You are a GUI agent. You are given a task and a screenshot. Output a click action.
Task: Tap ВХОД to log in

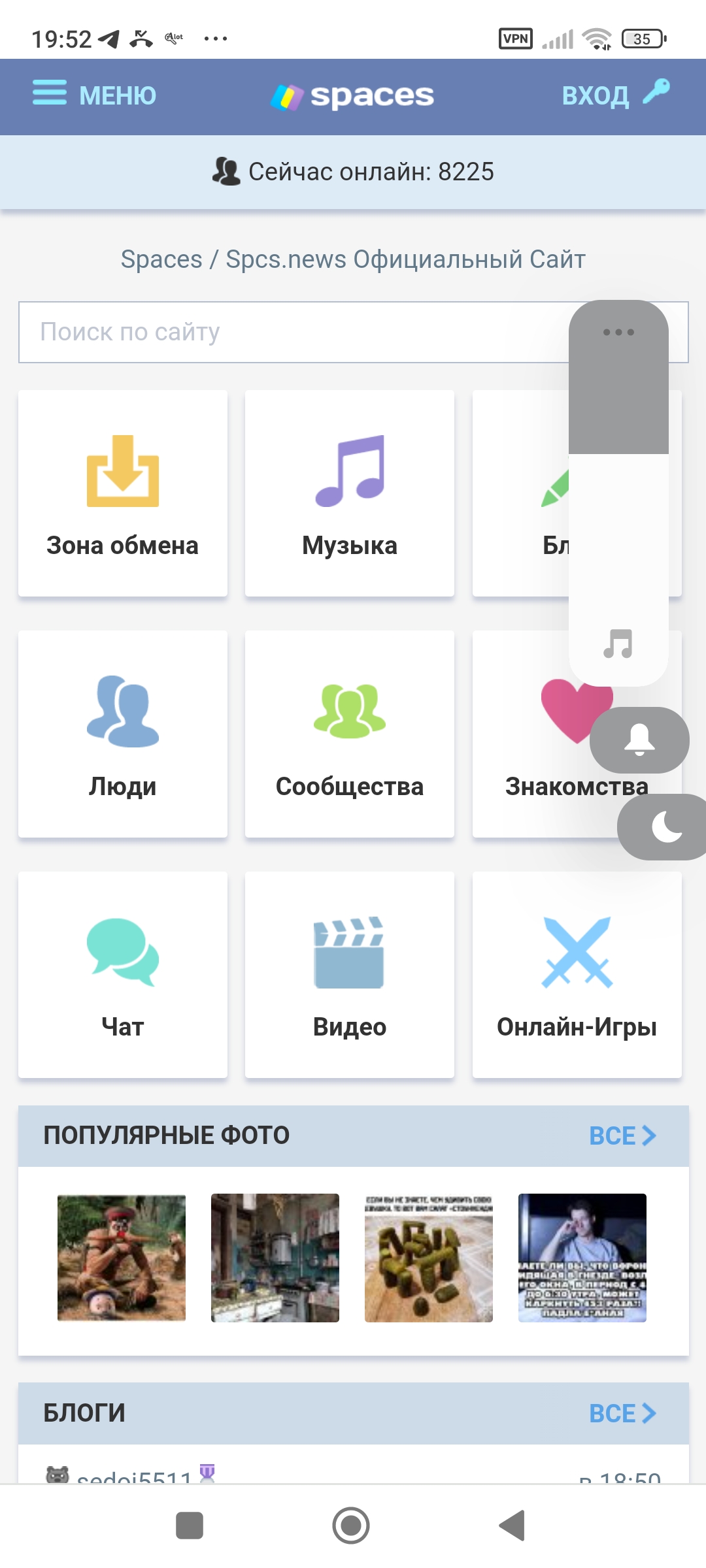(x=614, y=95)
